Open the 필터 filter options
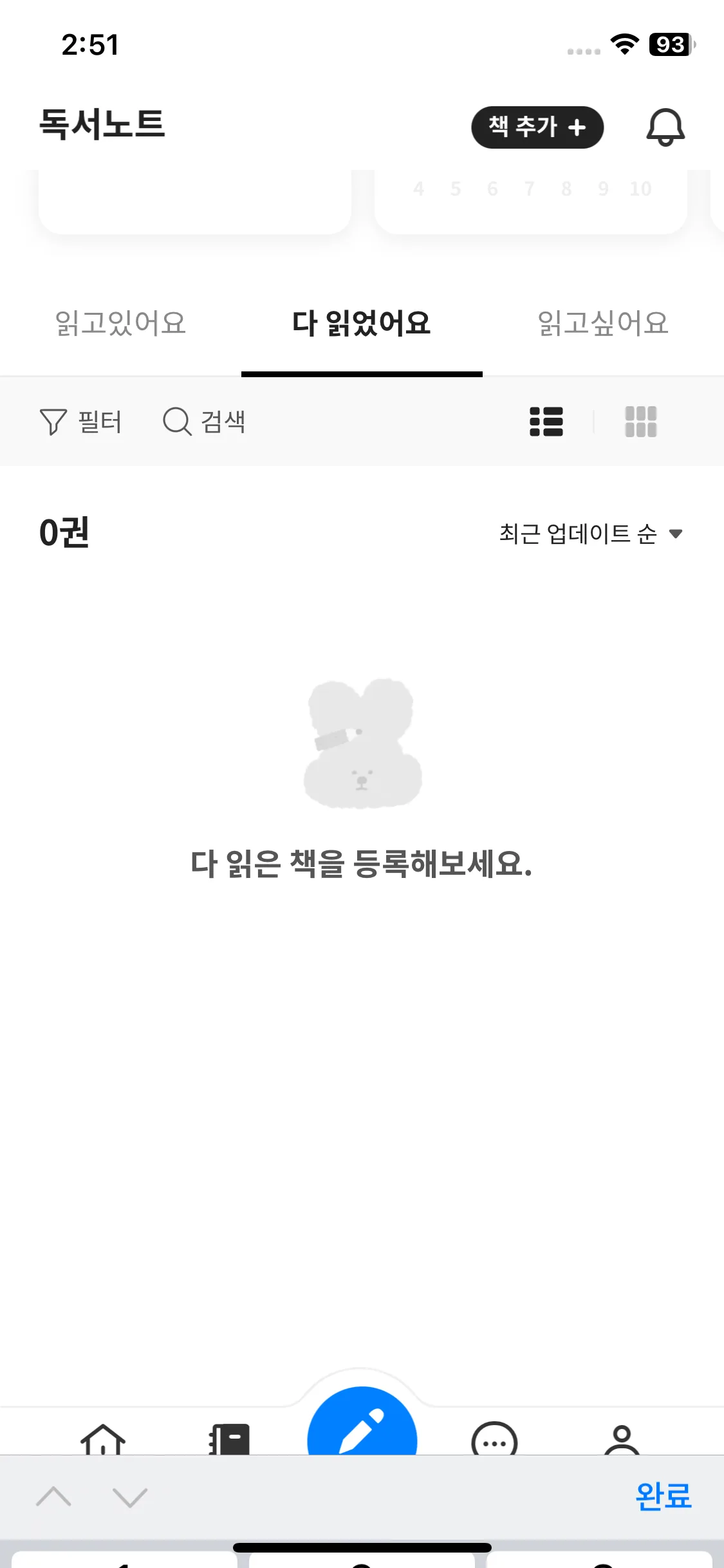Image resolution: width=724 pixels, height=1568 pixels. tap(81, 422)
